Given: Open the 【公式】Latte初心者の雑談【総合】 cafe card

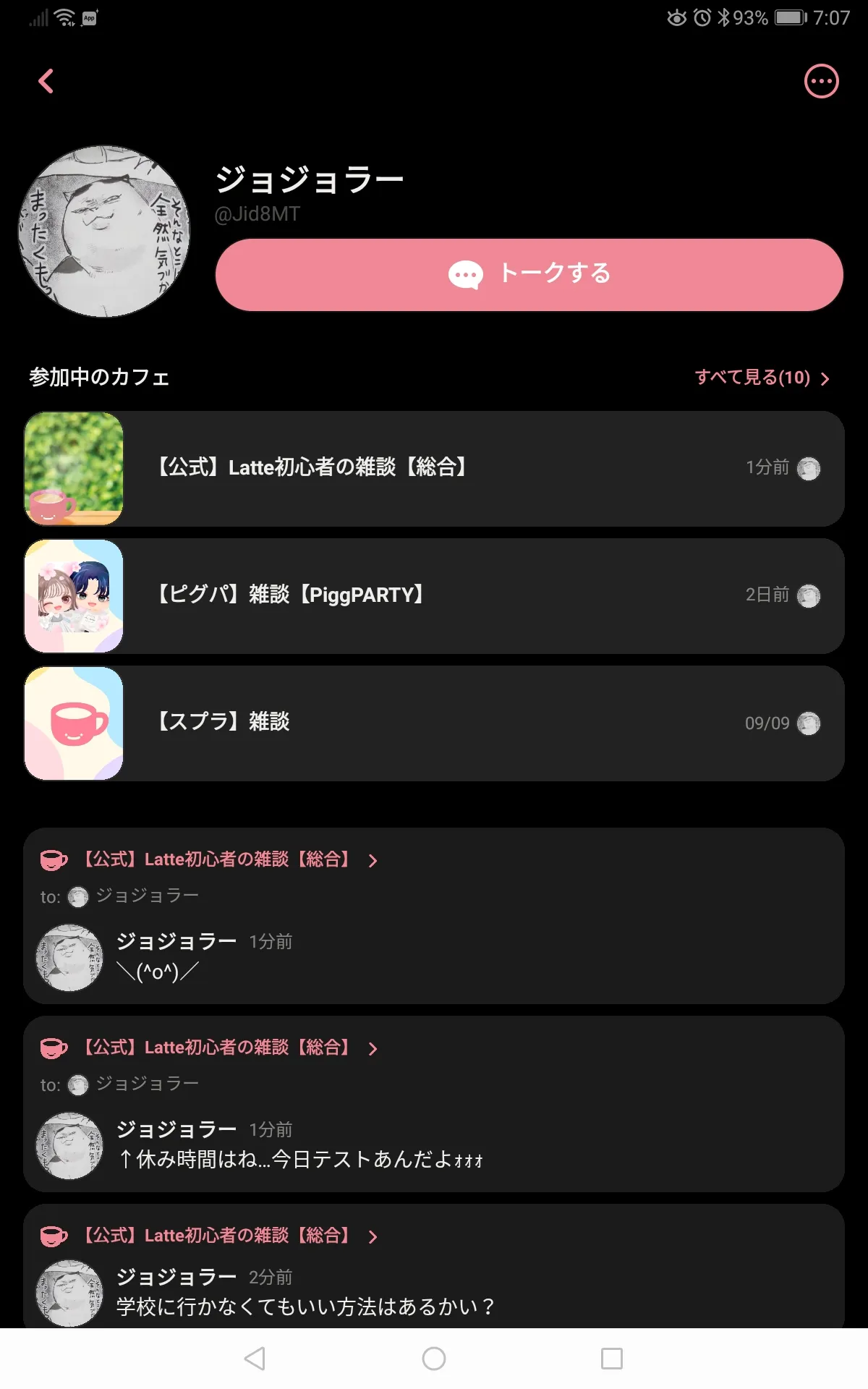Looking at the screenshot, I should coord(434,468).
